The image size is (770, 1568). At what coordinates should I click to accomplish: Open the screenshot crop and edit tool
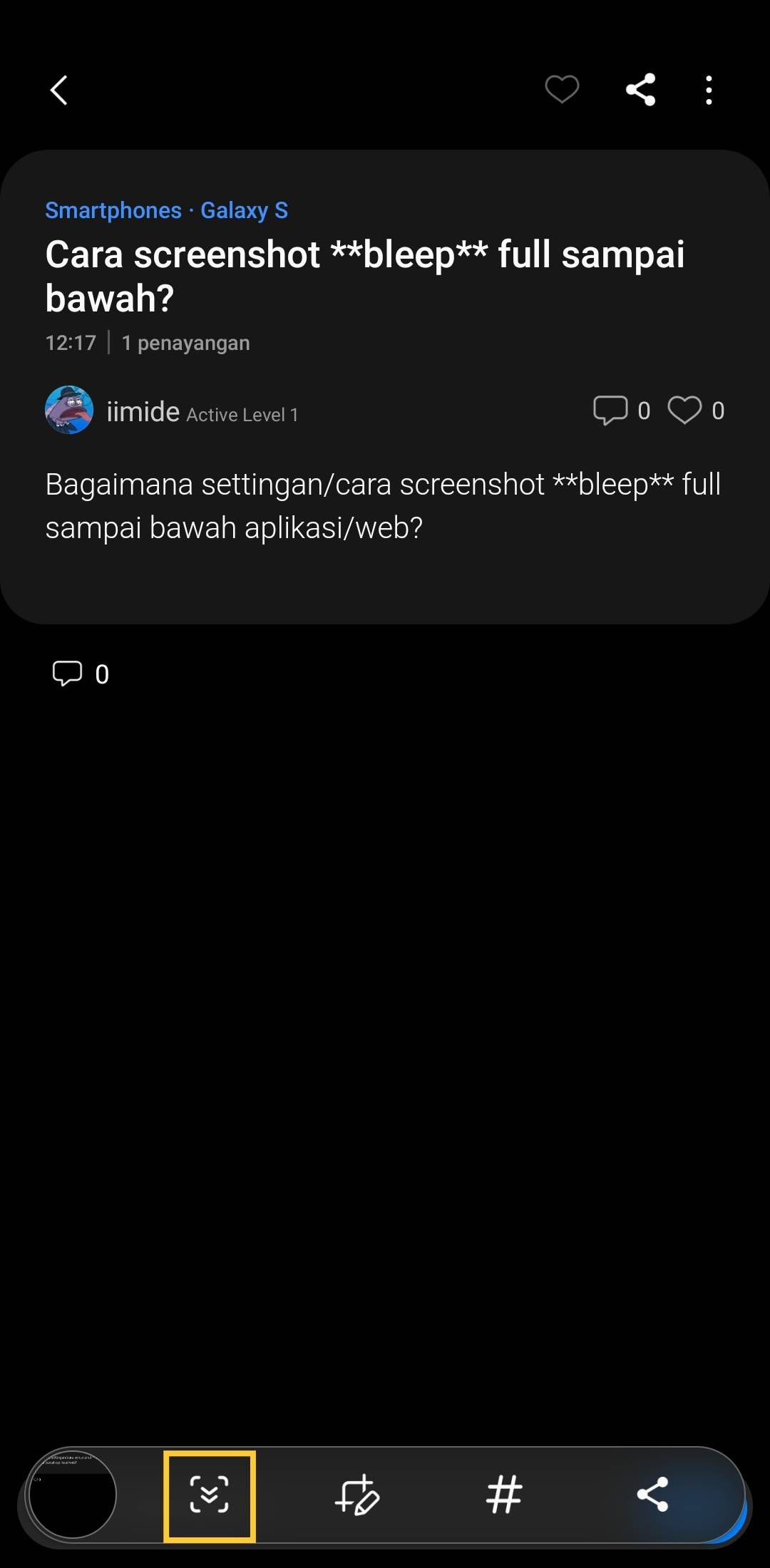[358, 1497]
